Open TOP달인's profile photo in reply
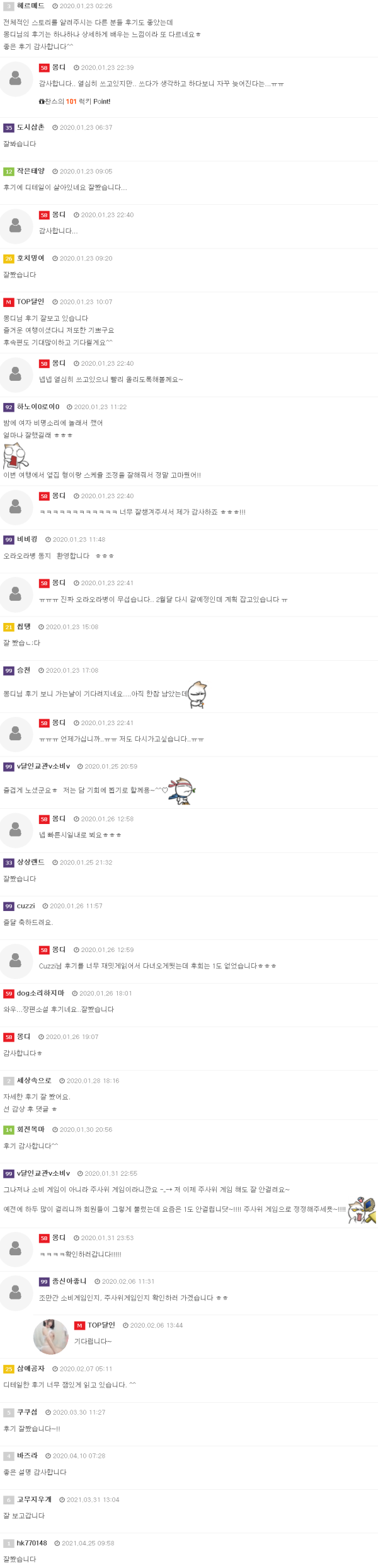Image resolution: width=378 pixels, height=1568 pixels. 50,1336
